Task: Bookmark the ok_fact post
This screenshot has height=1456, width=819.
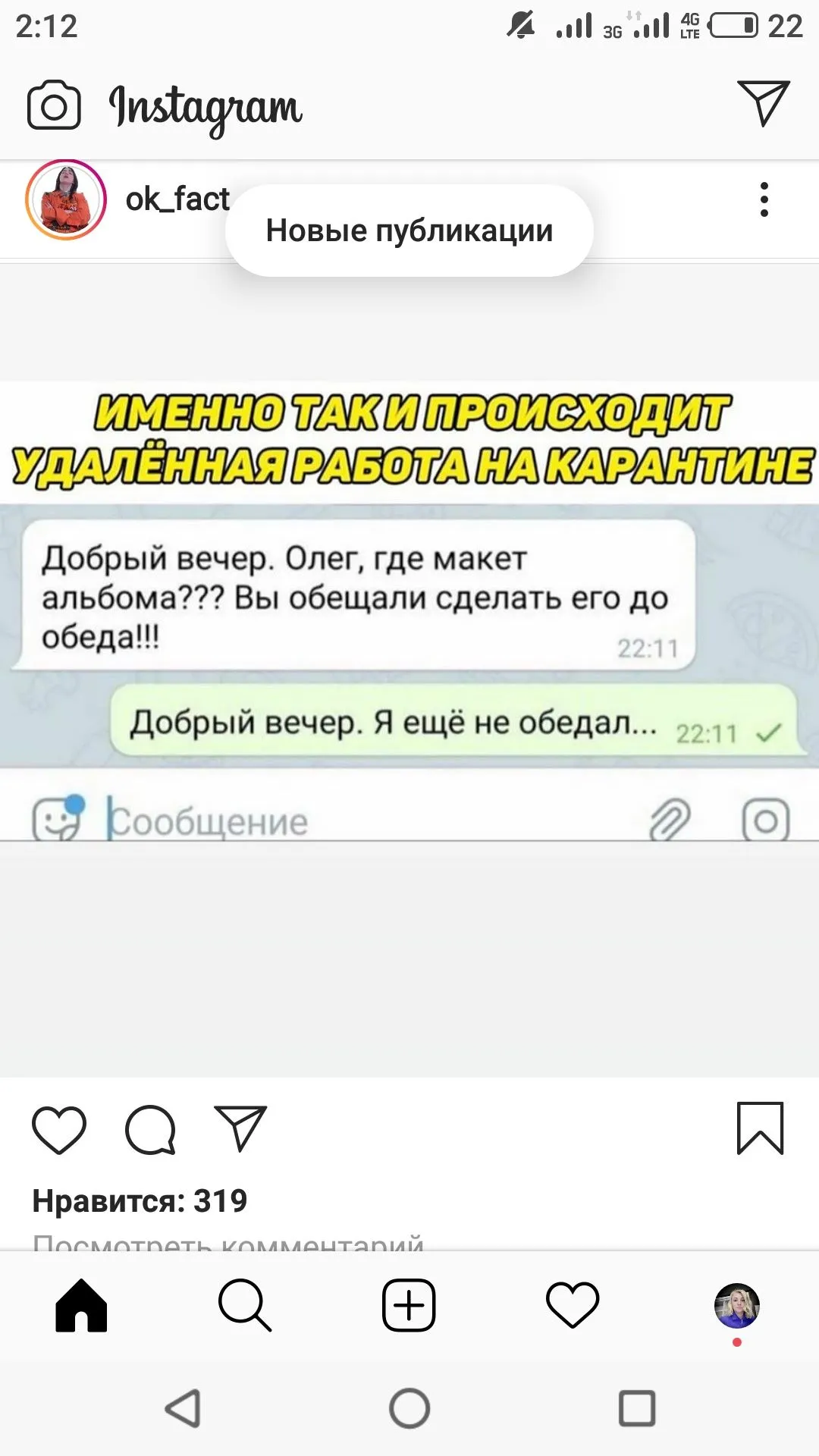Action: [x=760, y=1128]
